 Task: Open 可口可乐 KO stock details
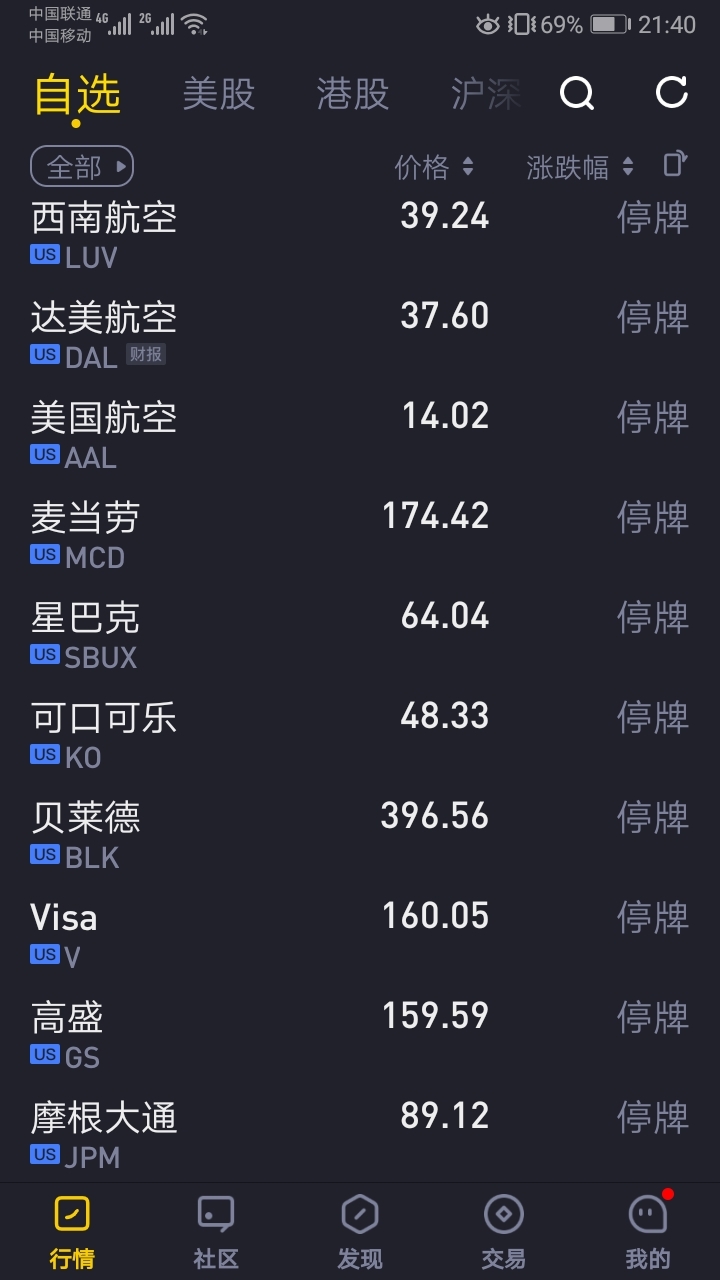(x=360, y=736)
